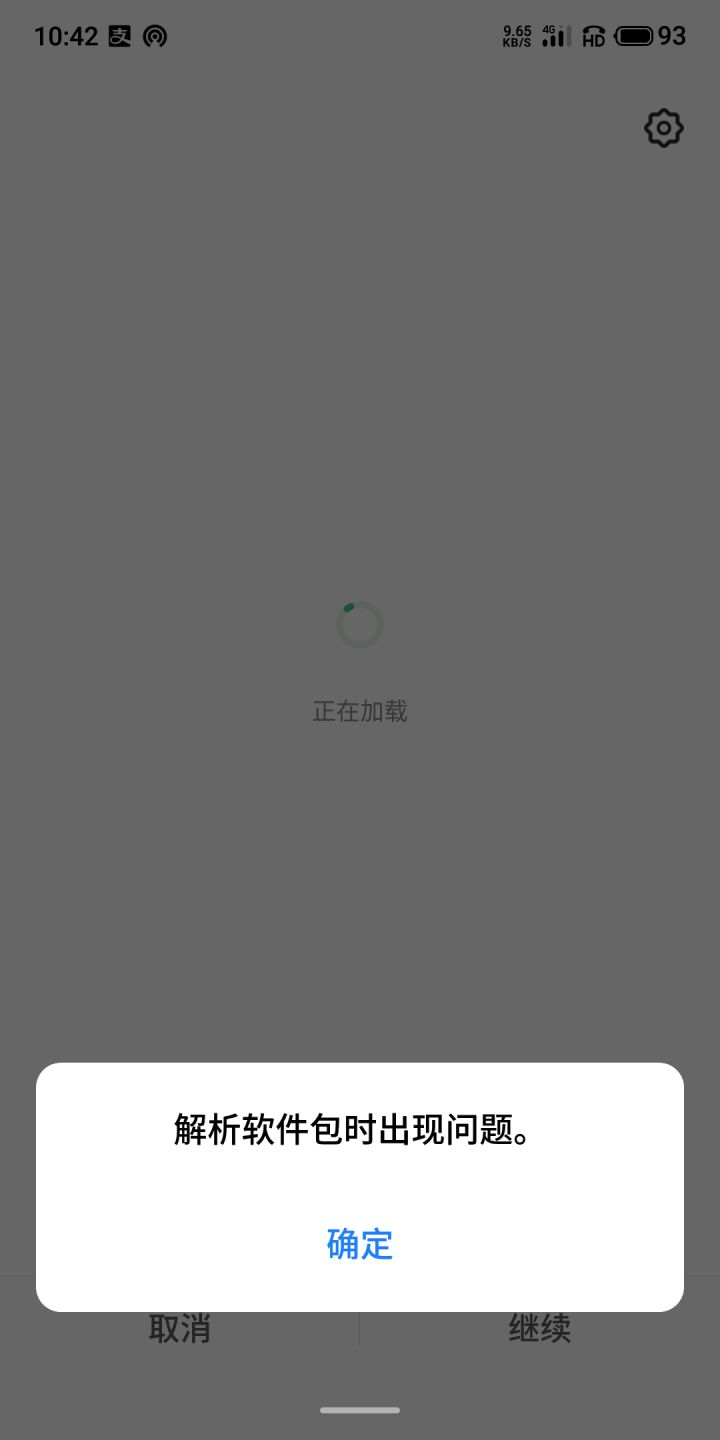Confirm the parsing error by tapping 确定
720x1440 pixels.
pos(360,1246)
